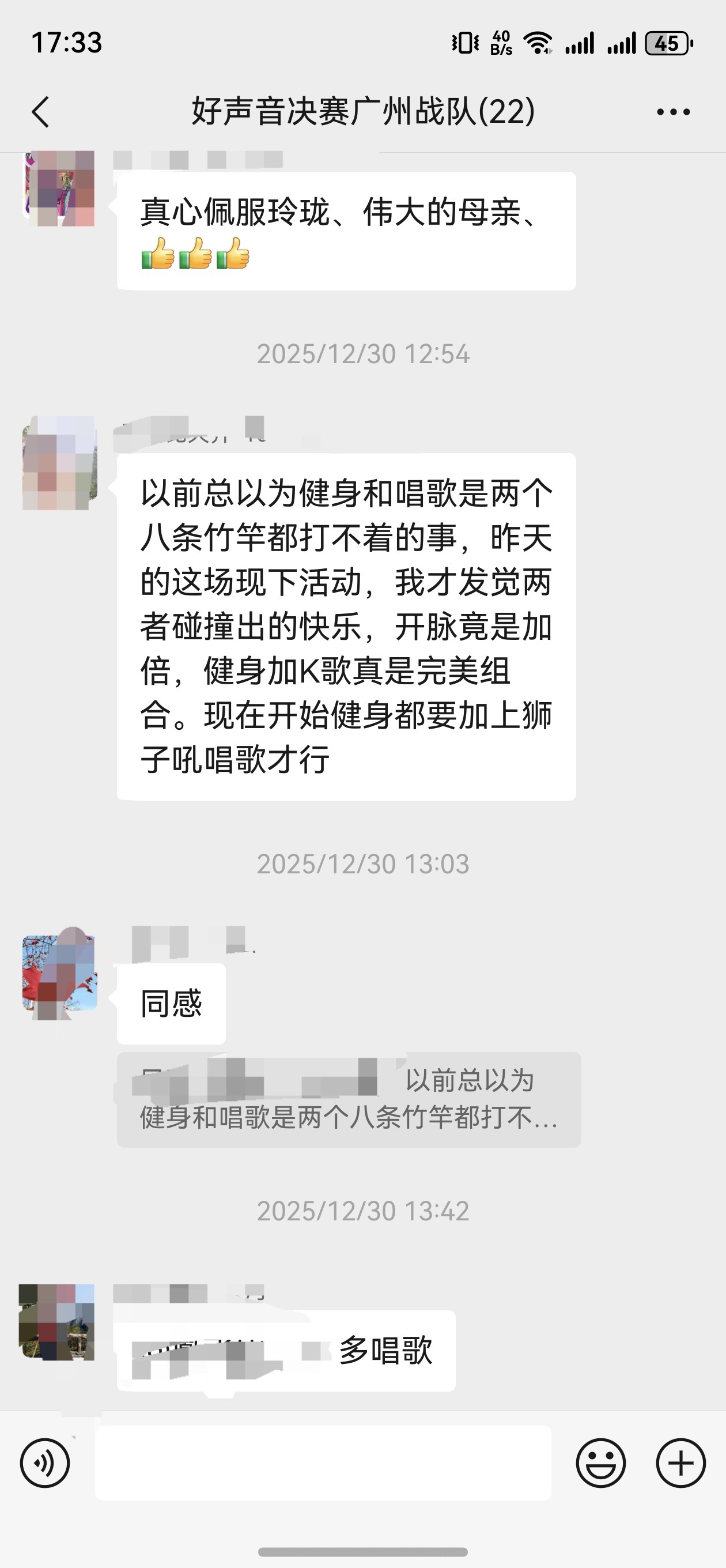Open the three-dot chat info menu
Screen dimensions: 726x1568
(x=673, y=112)
